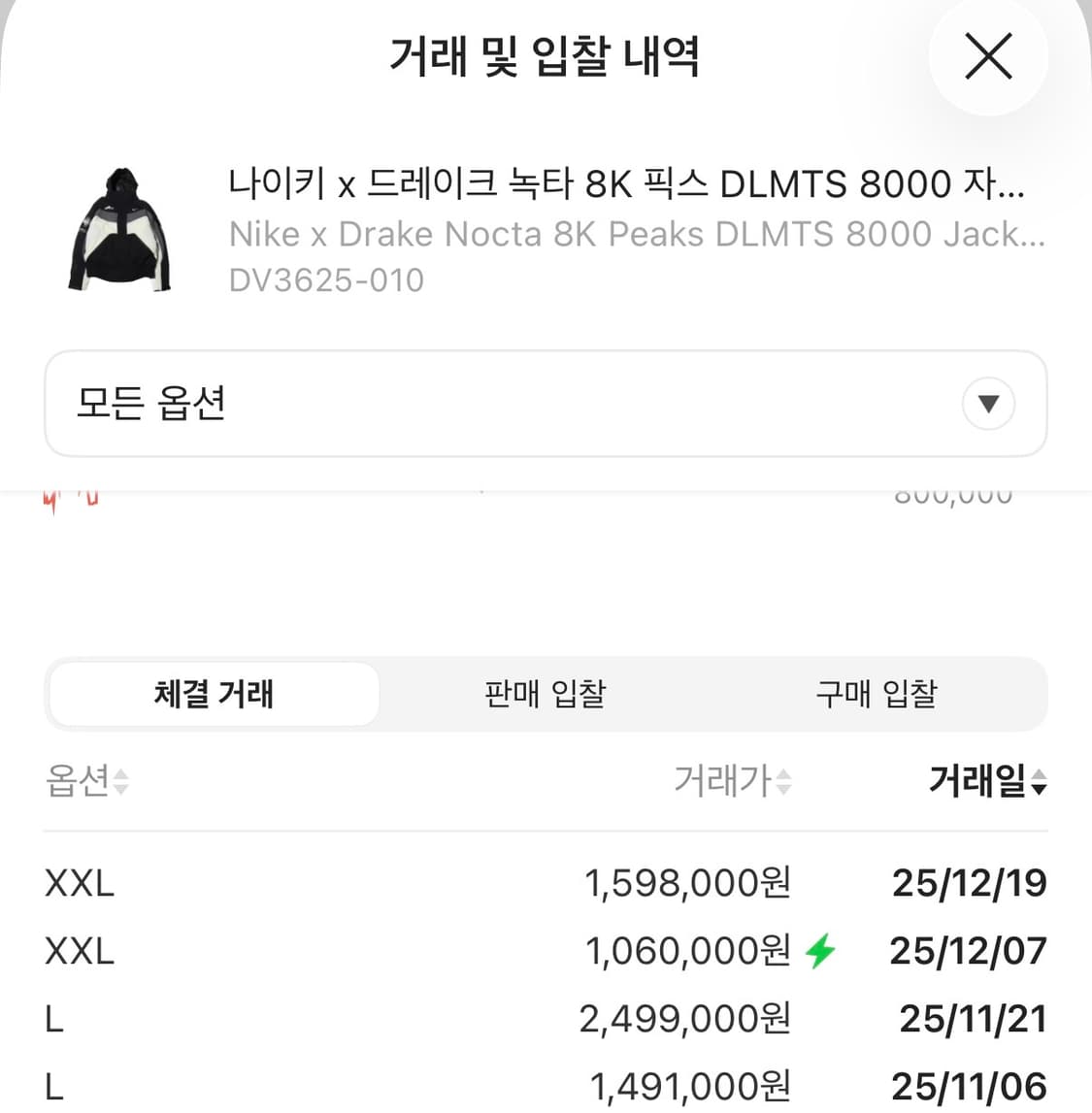Select the 체결 거래 tab
Viewport: 1092px width, 1113px height.
tap(214, 694)
